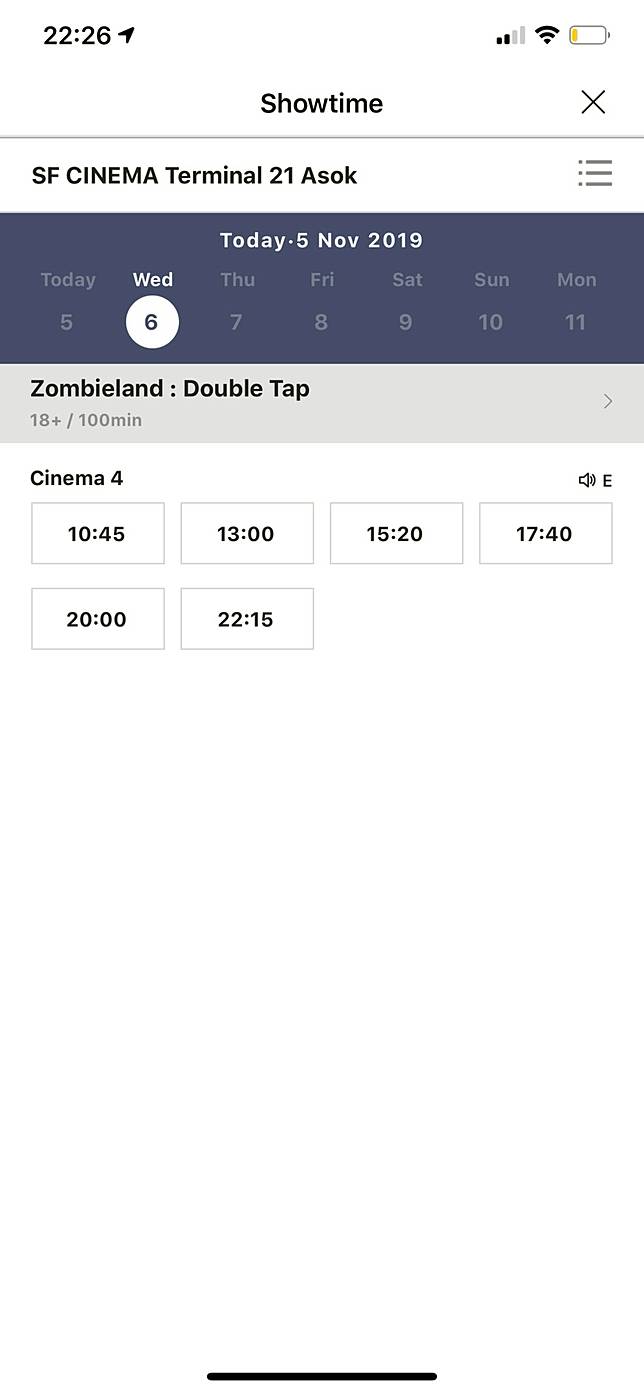Choose the 10:45 showtime
The height and width of the screenshot is (1393, 644).
pos(97,534)
